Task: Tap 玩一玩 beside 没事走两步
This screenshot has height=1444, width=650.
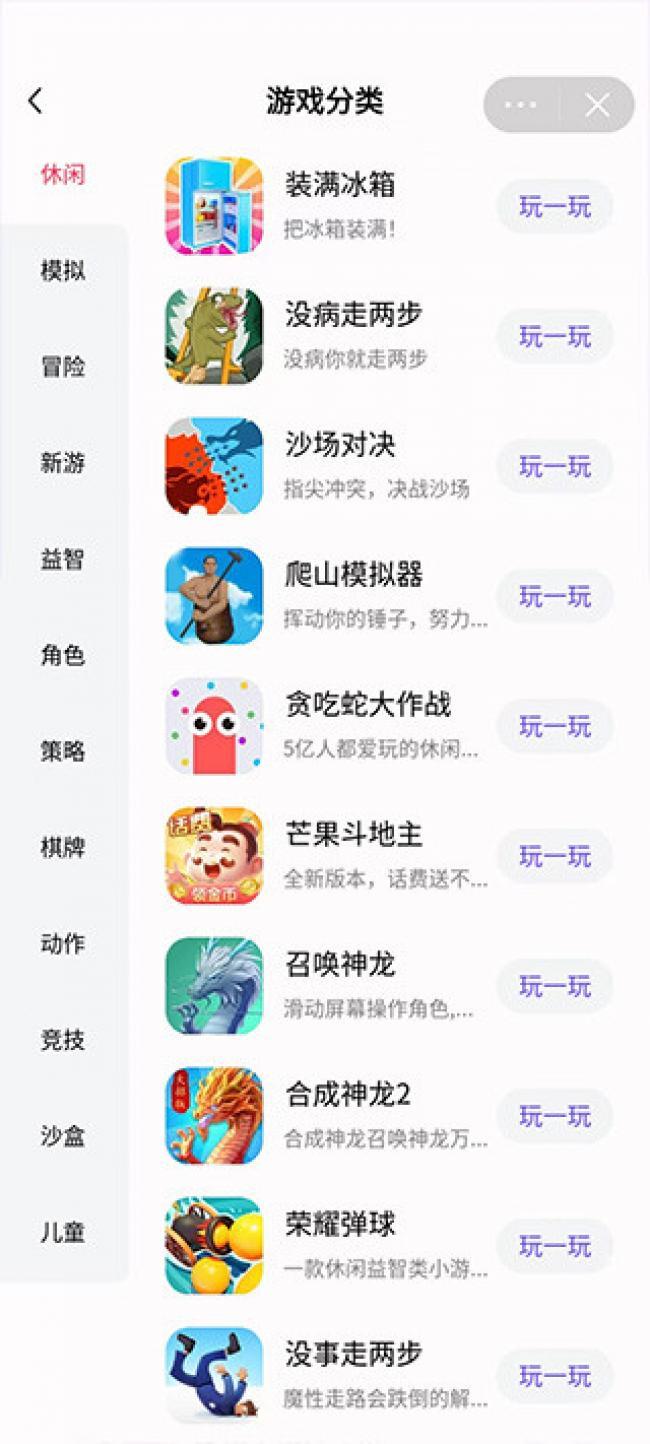Action: coord(554,1376)
